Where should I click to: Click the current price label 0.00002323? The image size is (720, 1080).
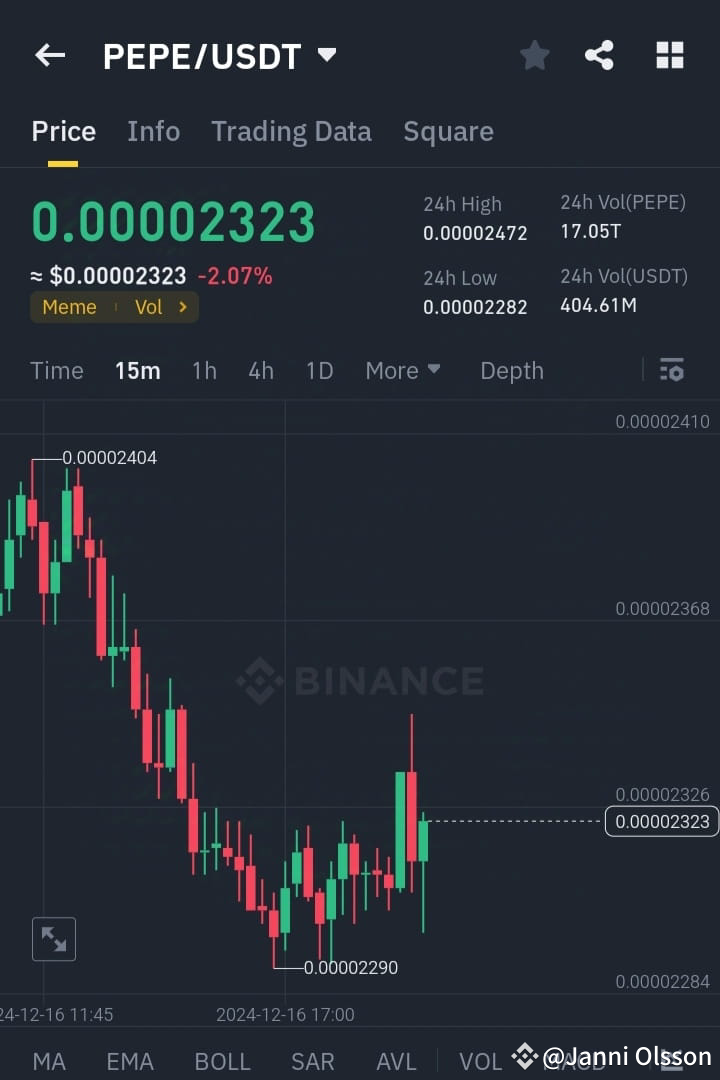tap(661, 821)
